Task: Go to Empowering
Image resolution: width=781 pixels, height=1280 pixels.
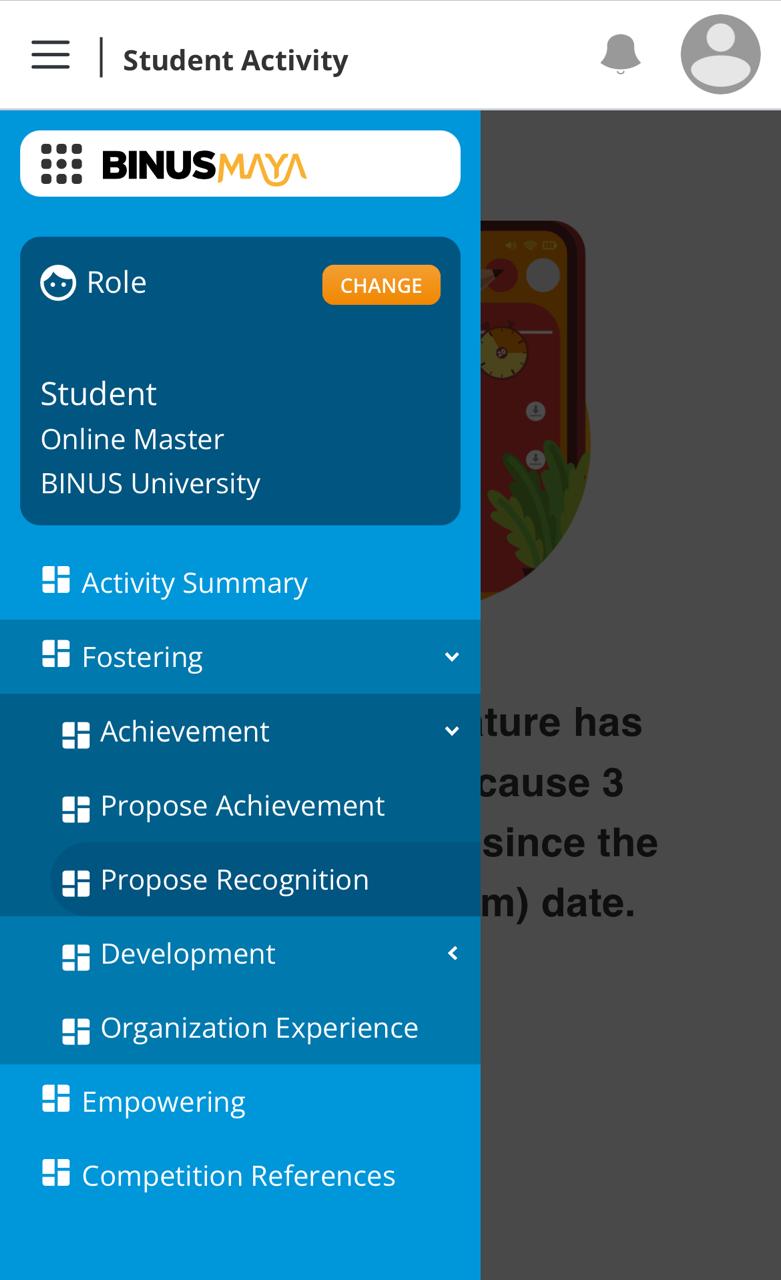Action: point(163,1102)
